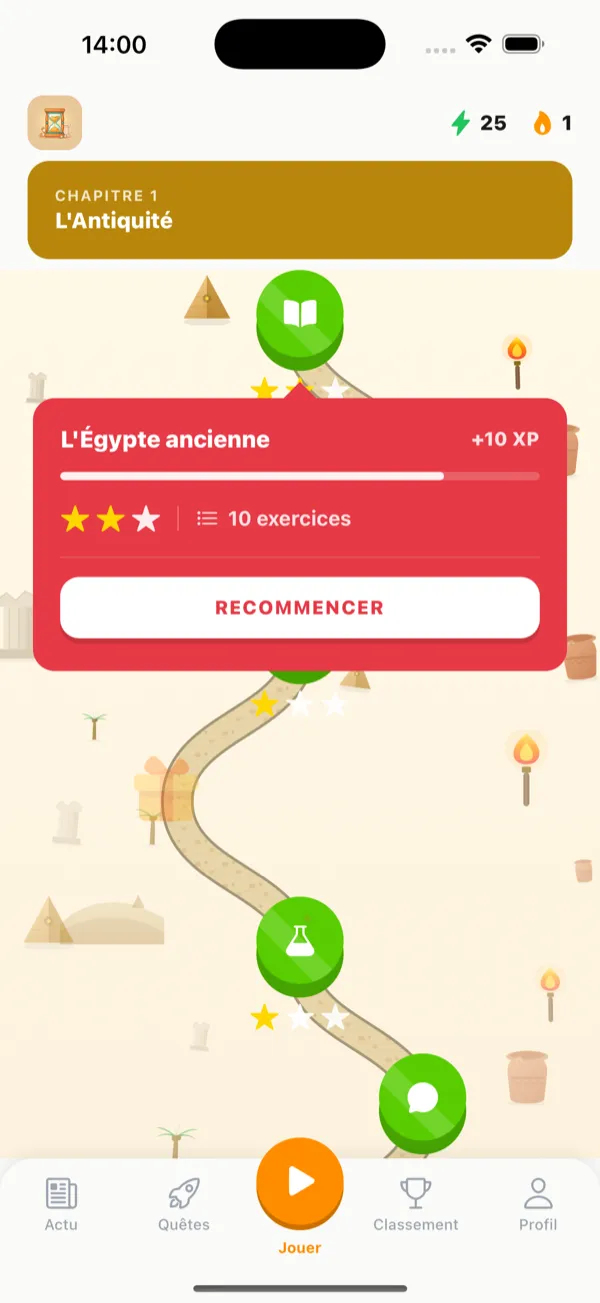Open the hourglass course icon
This screenshot has height=1303, width=600.
55,123
